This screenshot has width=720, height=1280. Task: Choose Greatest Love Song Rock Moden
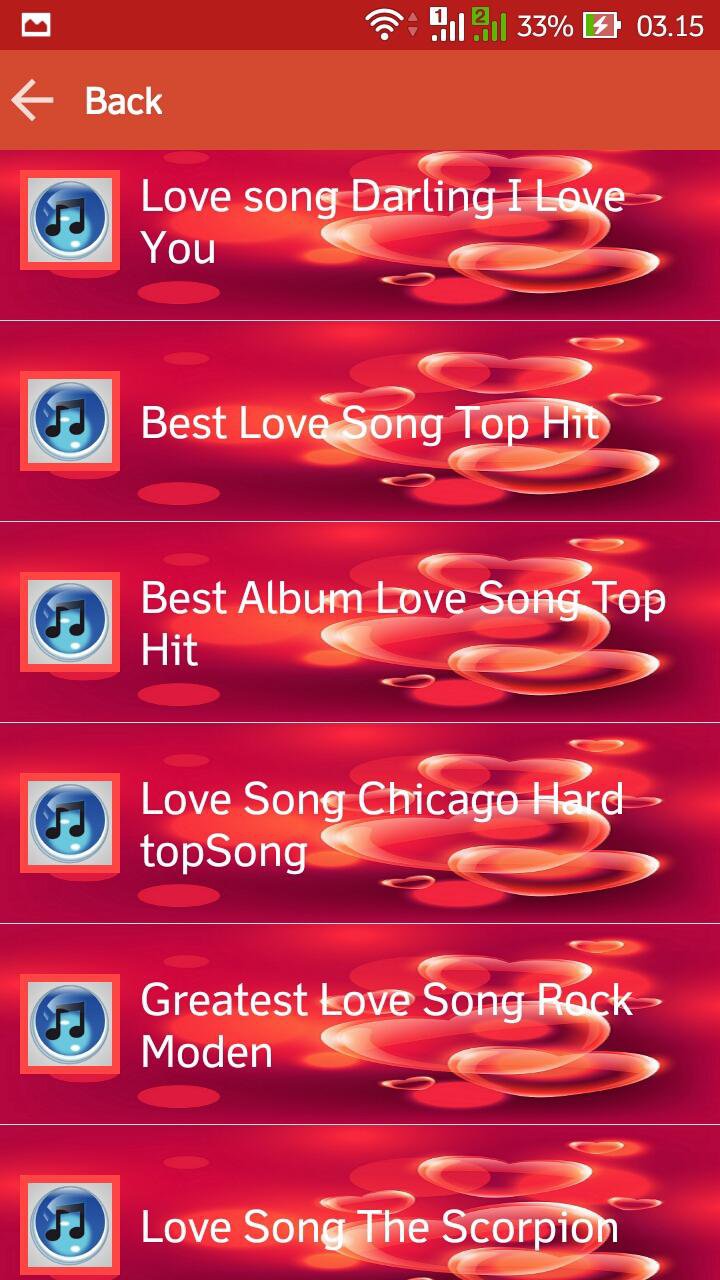tap(385, 1025)
